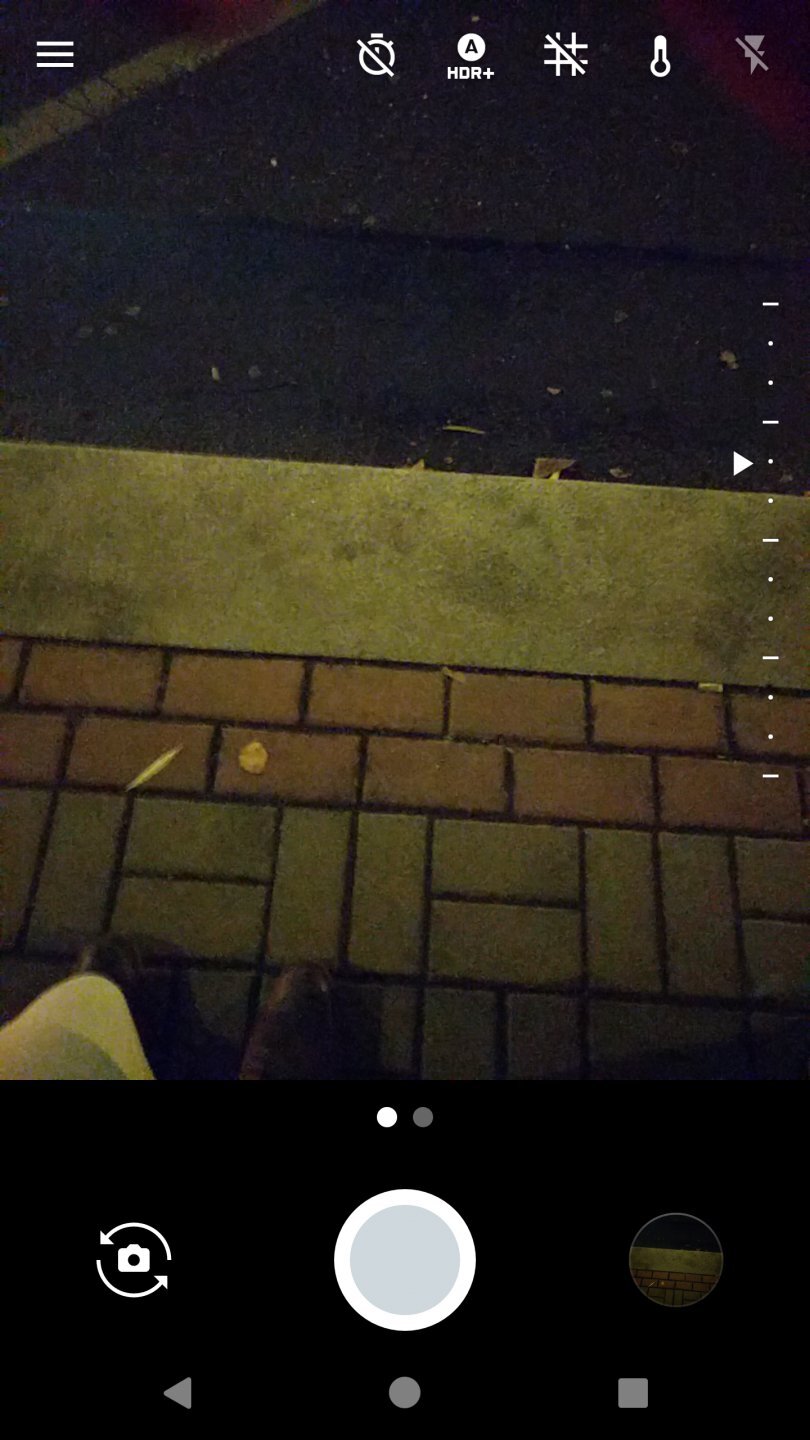Open white balance temperature setting
Viewport: 810px width, 1440px height.
coord(660,56)
